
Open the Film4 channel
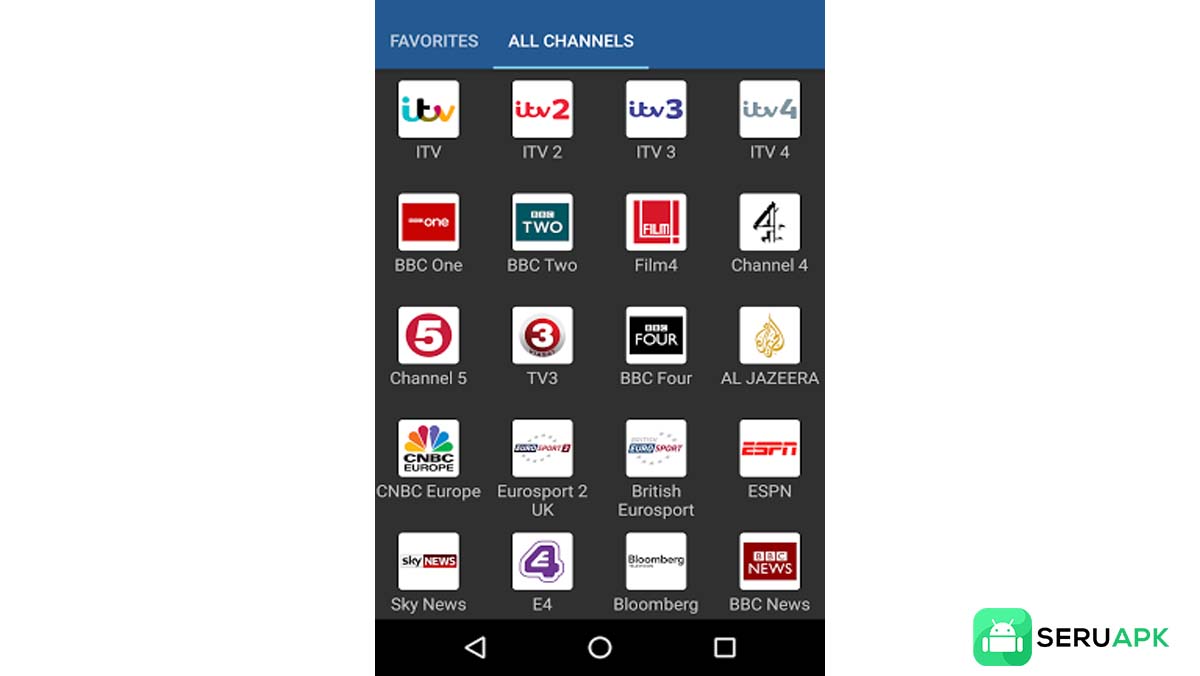coord(656,223)
